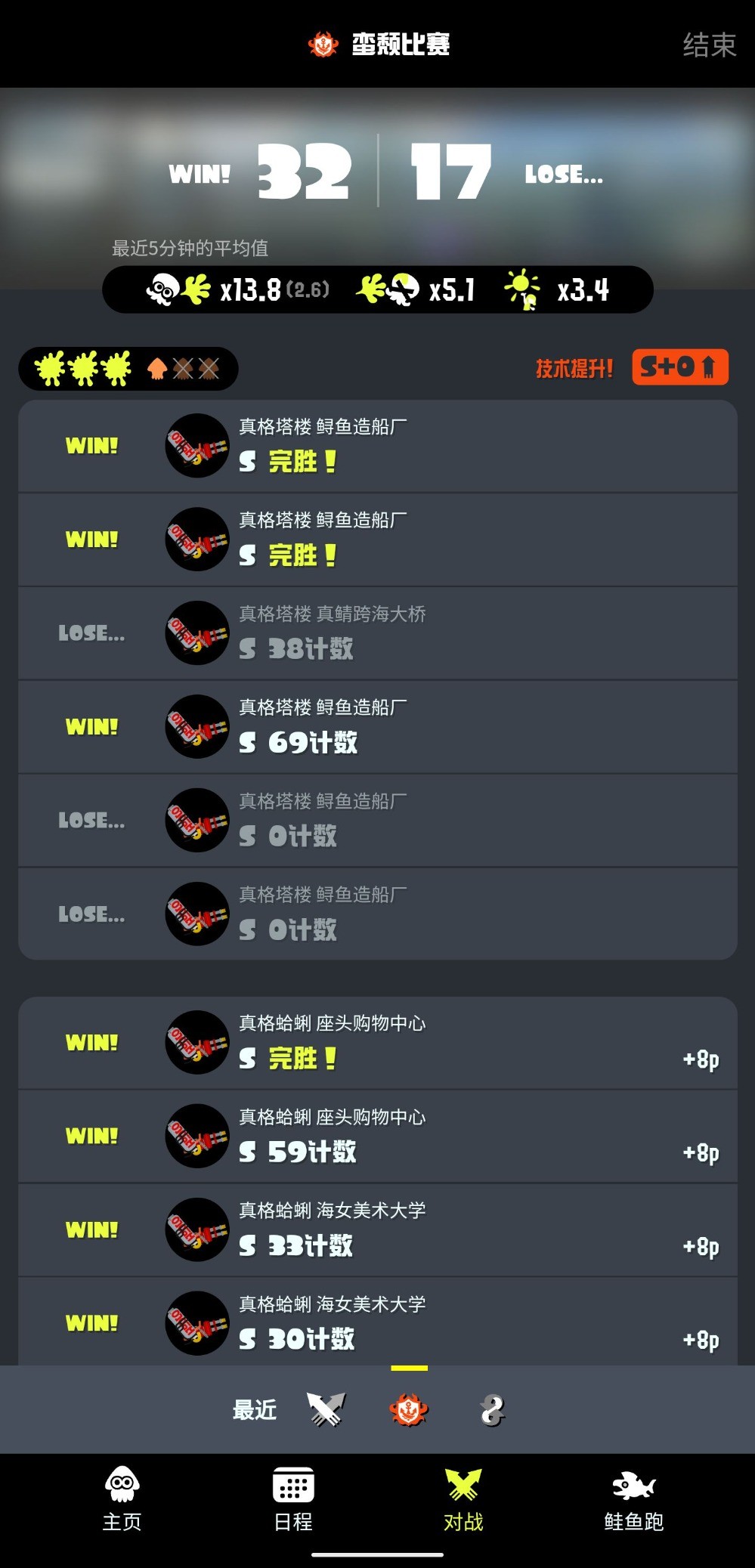Image resolution: width=755 pixels, height=1568 pixels.
Task: Open the 座头购物中心 完胜 battle
Action: (378, 1043)
